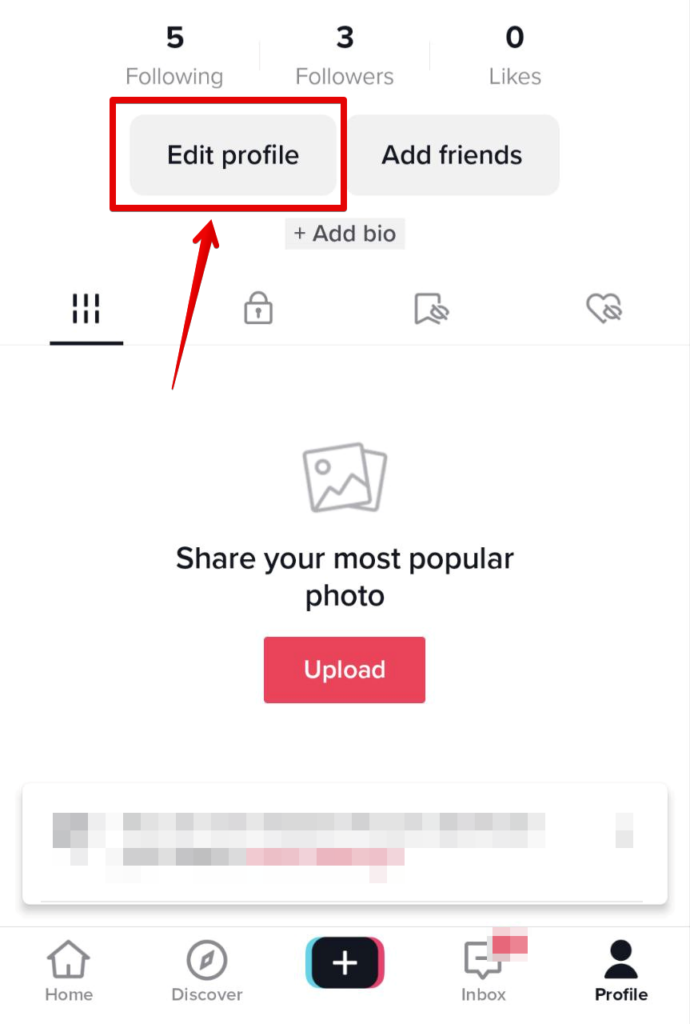Add a bio to the profile
Viewport: 690px width, 1024px height.
[345, 234]
